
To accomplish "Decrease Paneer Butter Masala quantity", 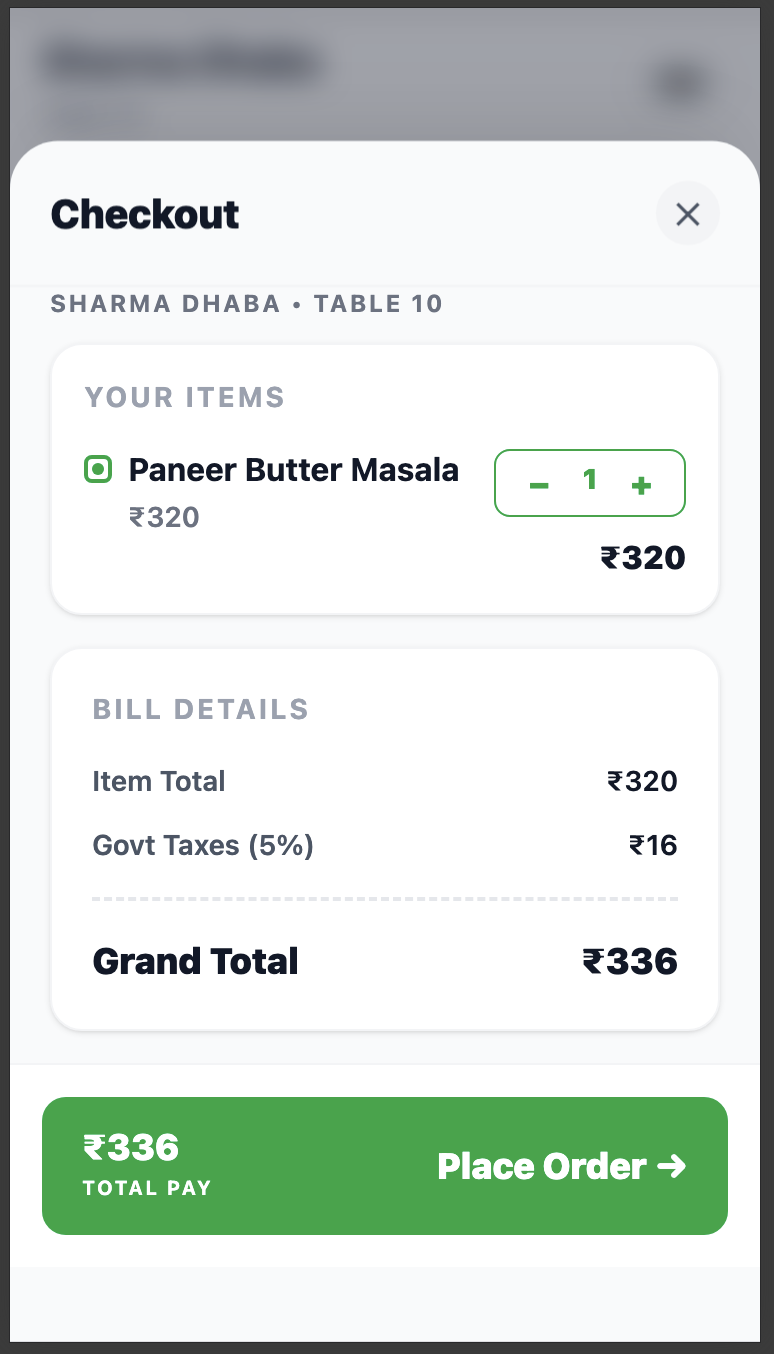I will tap(539, 485).
